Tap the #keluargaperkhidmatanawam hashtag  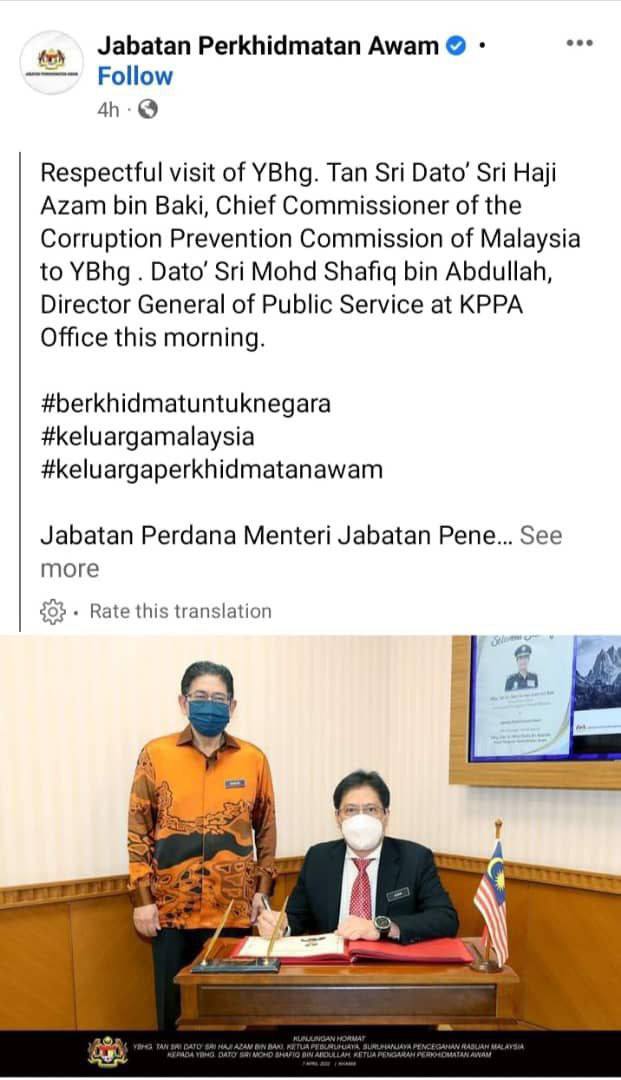(211, 469)
